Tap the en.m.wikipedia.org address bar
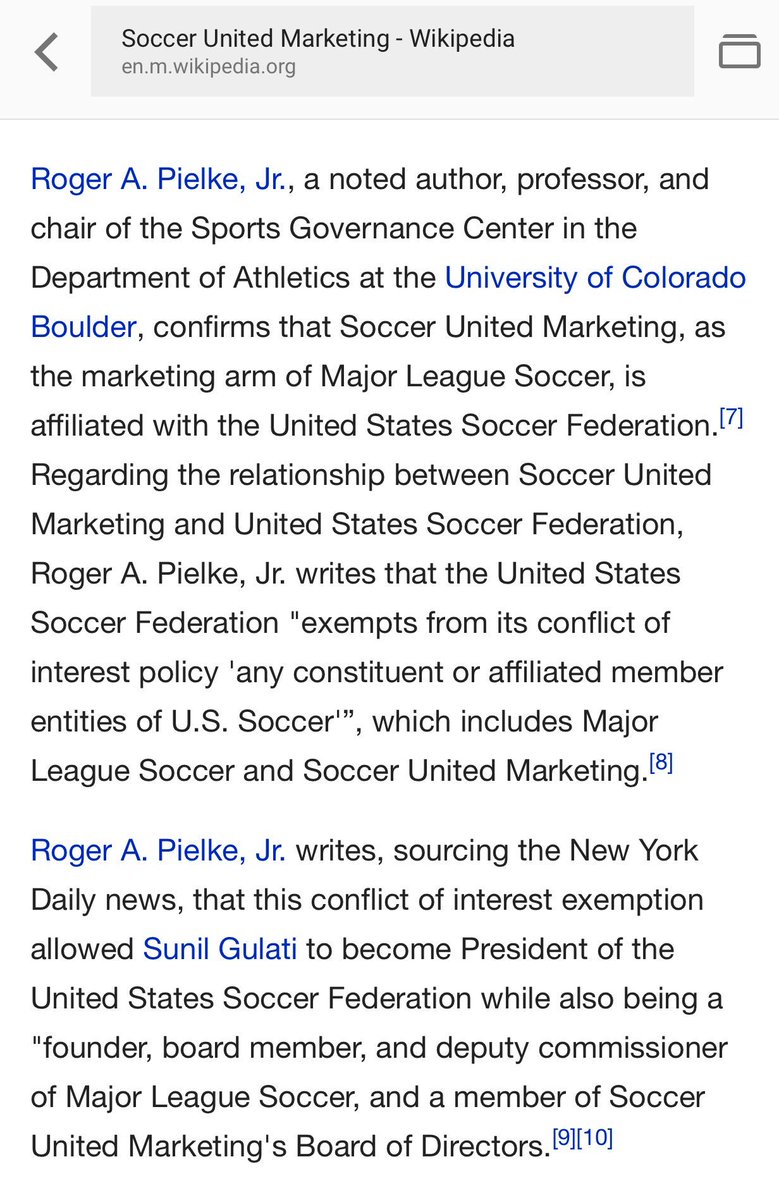Viewport: 779px width, 1200px height. click(x=391, y=52)
